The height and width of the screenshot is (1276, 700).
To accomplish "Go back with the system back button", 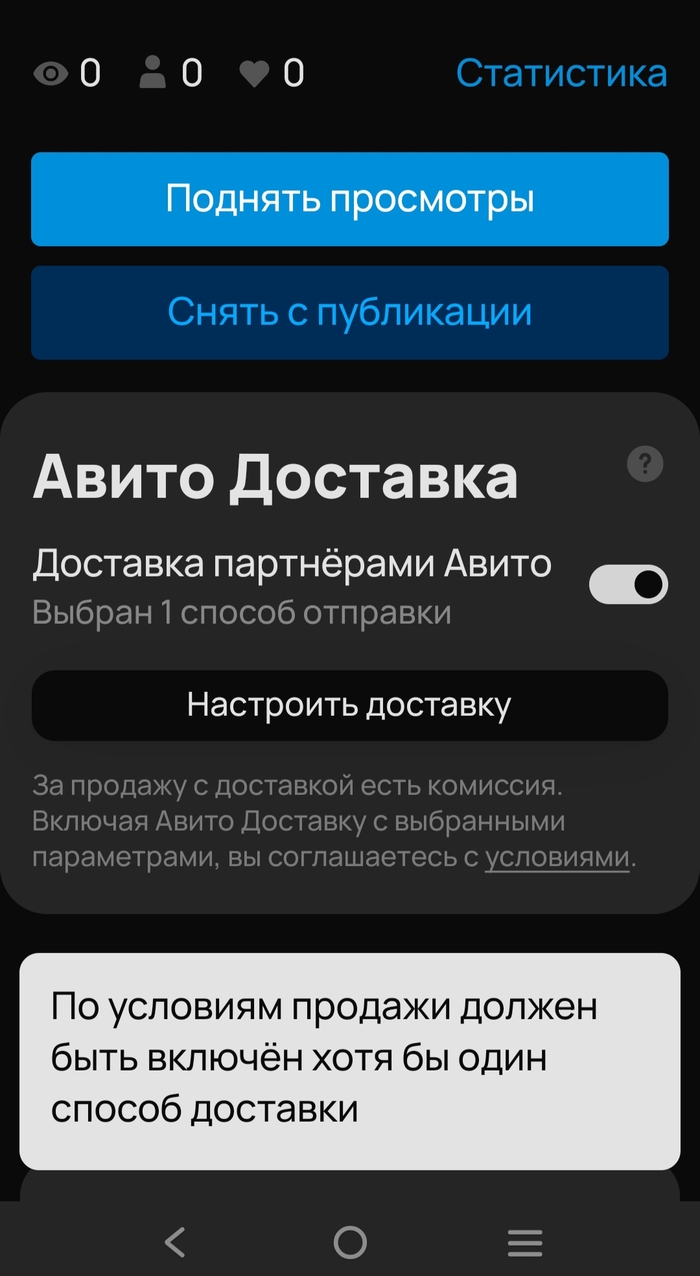I will [175, 1242].
